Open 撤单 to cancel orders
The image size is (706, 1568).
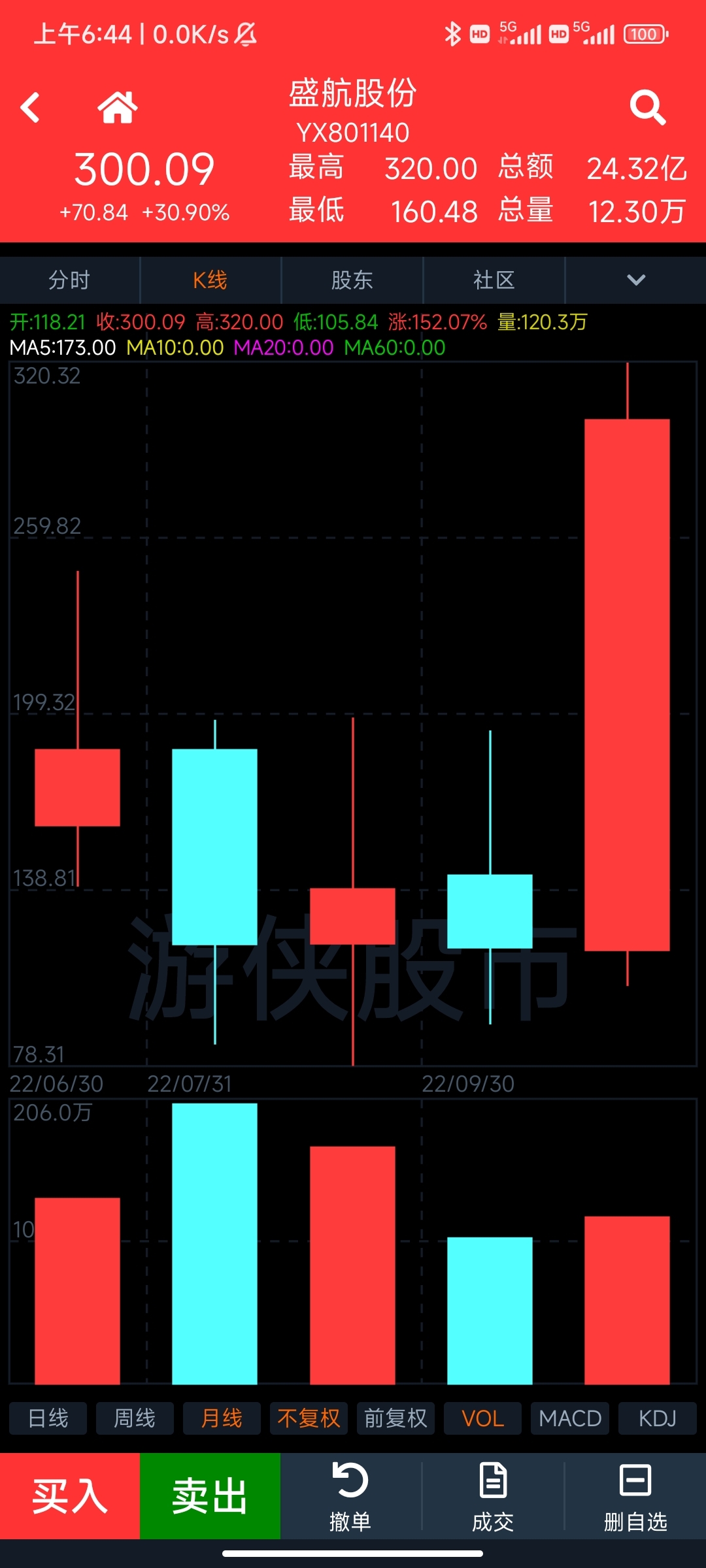point(351,1496)
